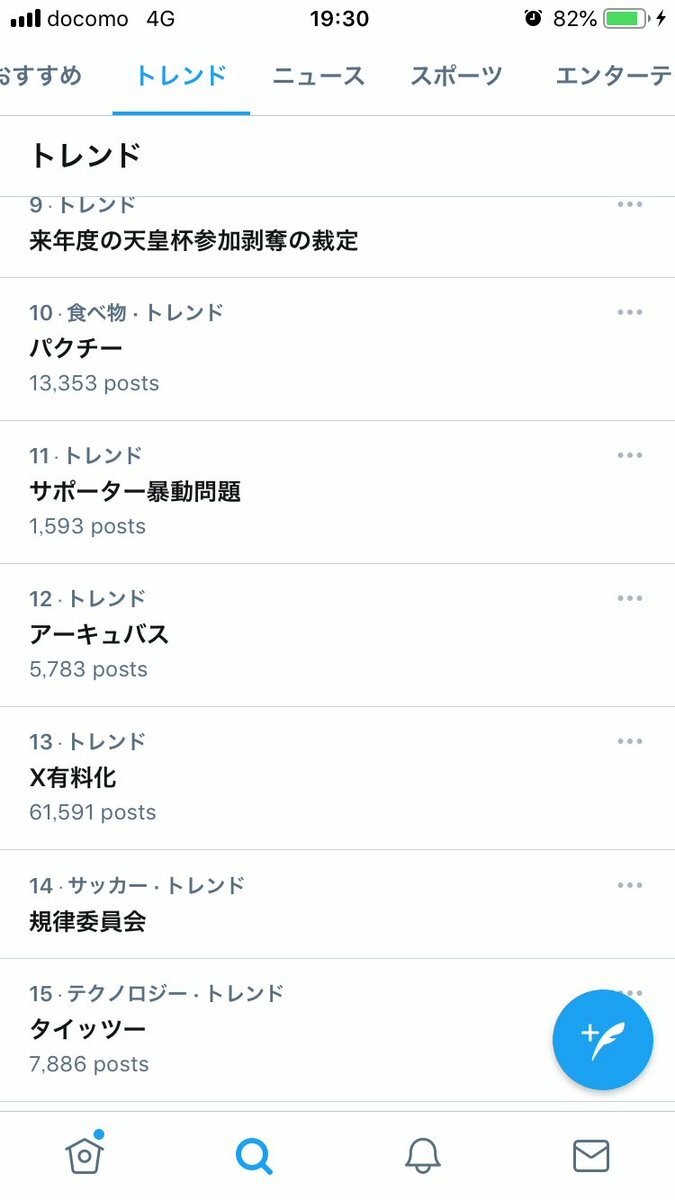Switch to the スポーツ tab

pyautogui.click(x=456, y=76)
